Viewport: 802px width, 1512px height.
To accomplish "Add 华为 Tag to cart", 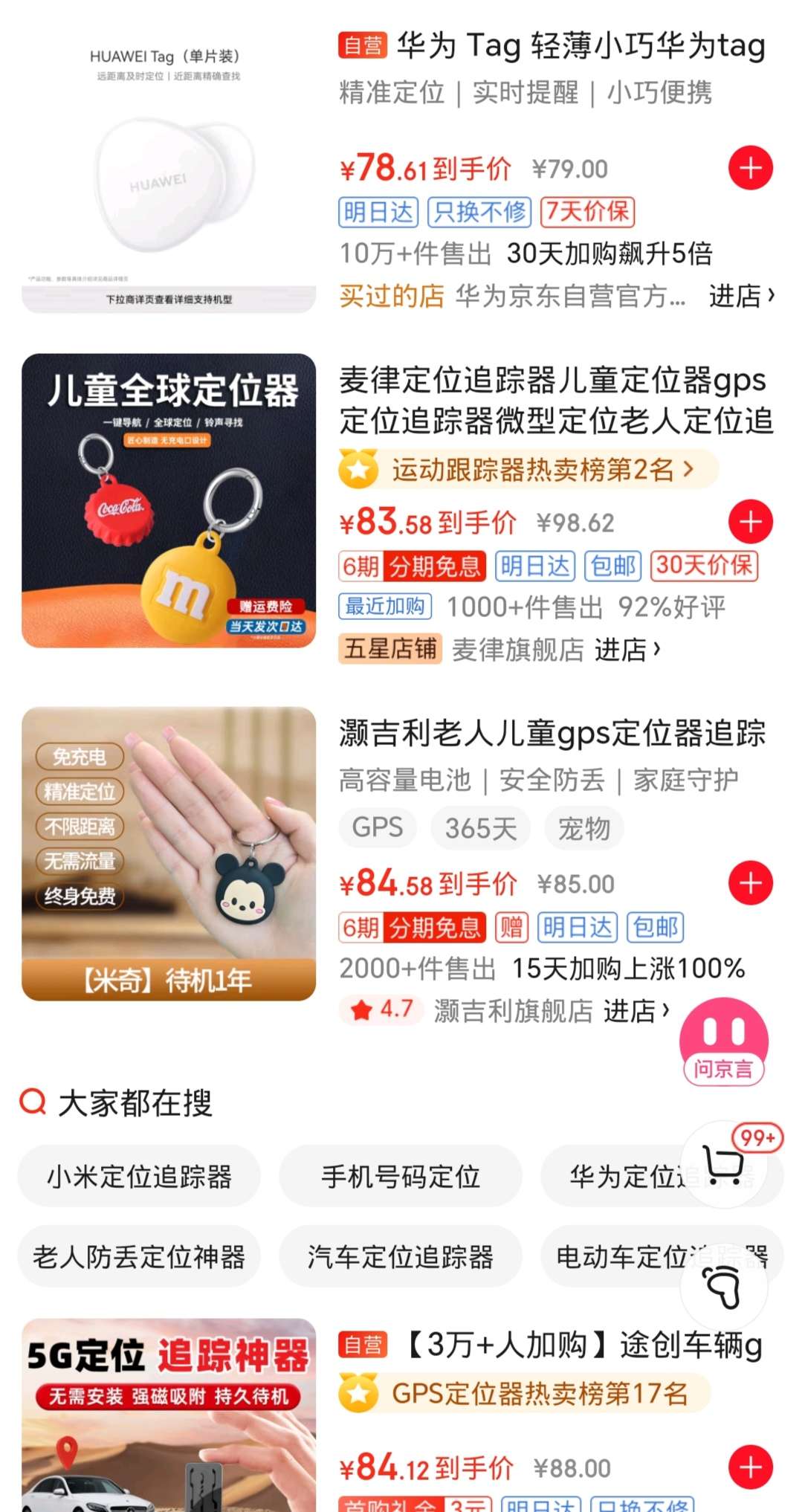I will tap(750, 168).
